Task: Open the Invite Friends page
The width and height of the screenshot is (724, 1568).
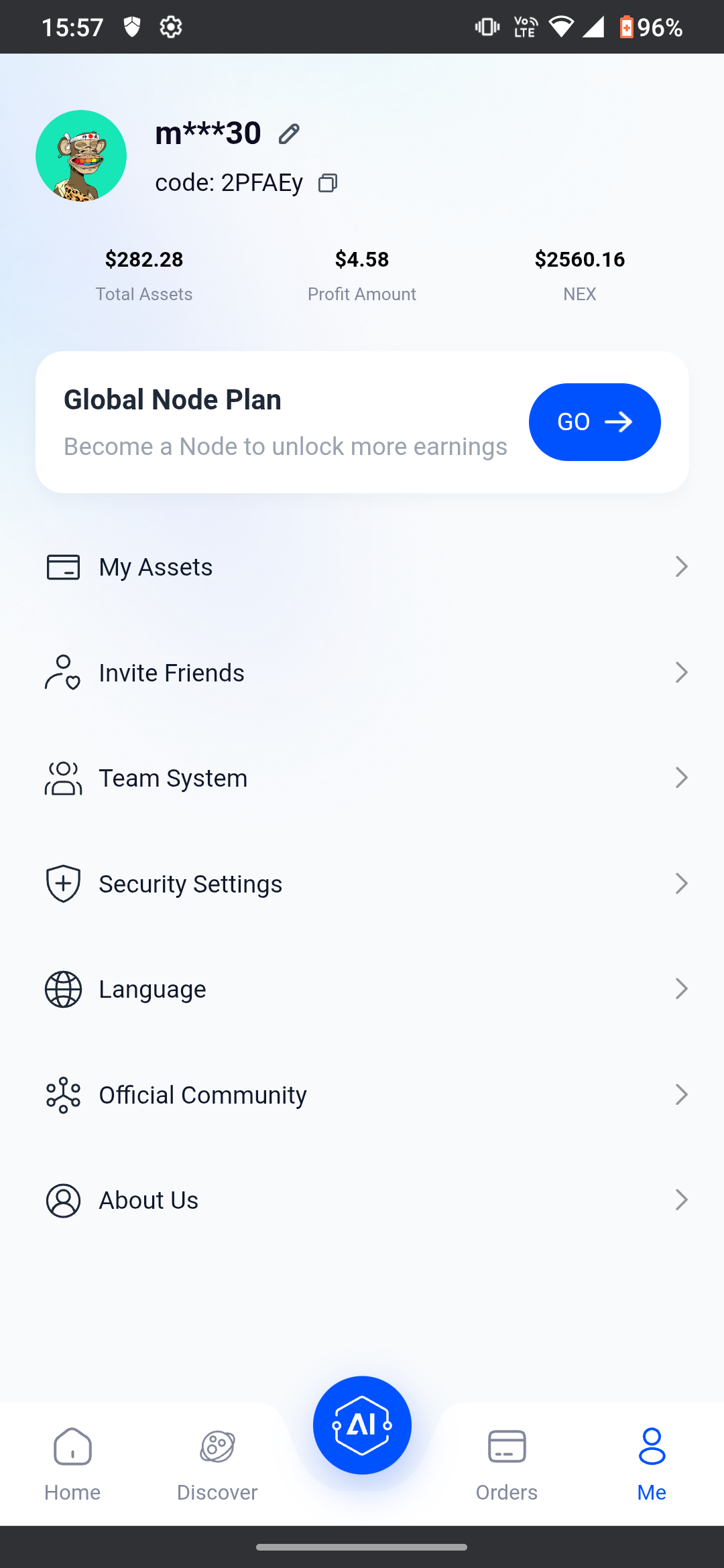Action: coord(362,673)
